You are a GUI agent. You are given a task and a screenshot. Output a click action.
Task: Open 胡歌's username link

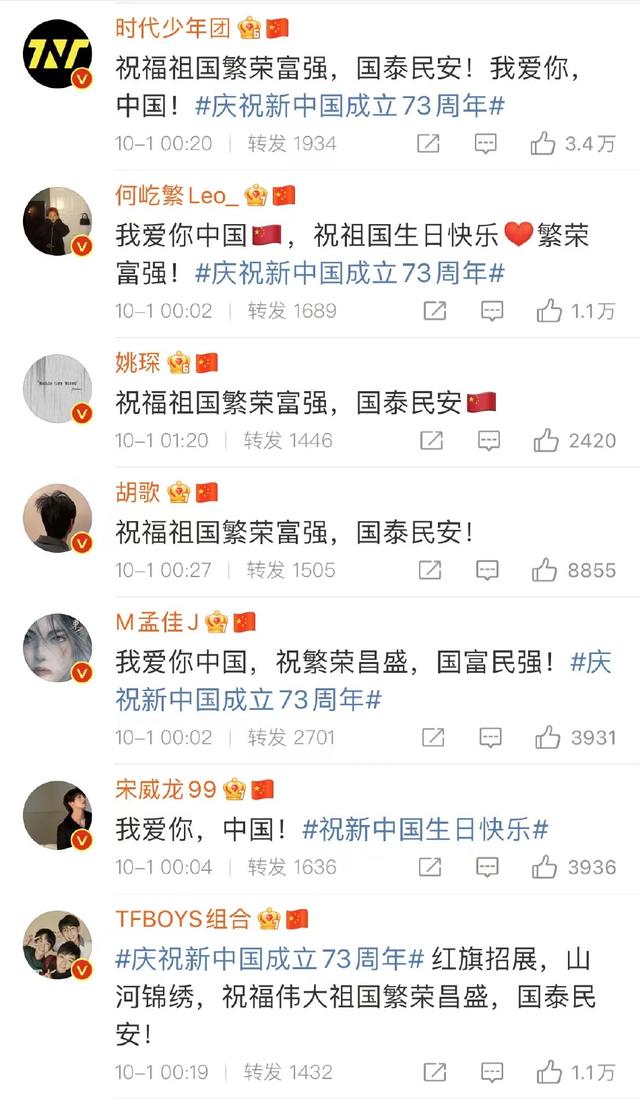[x=137, y=492]
